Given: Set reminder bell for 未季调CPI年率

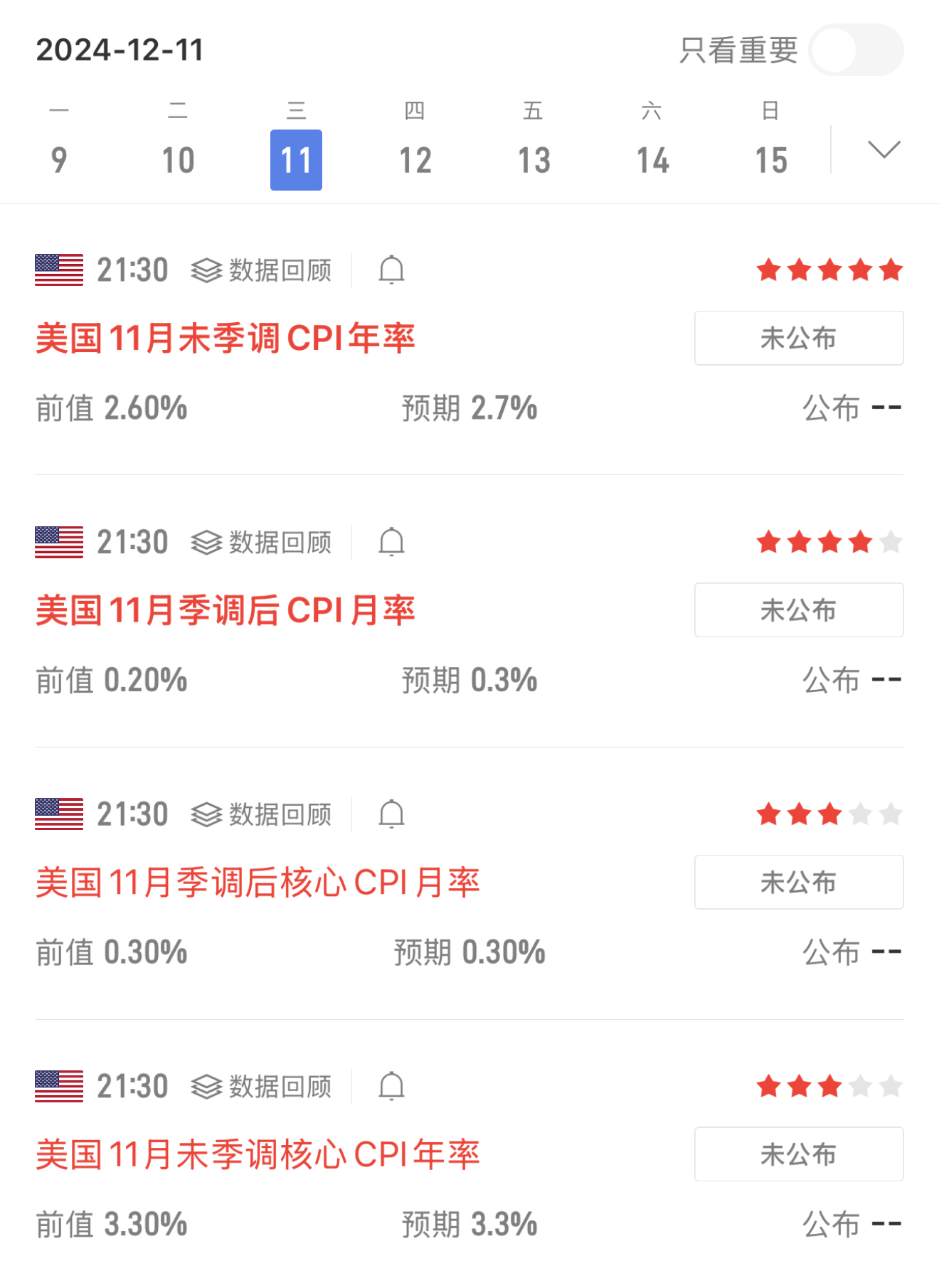Looking at the screenshot, I should [391, 270].
